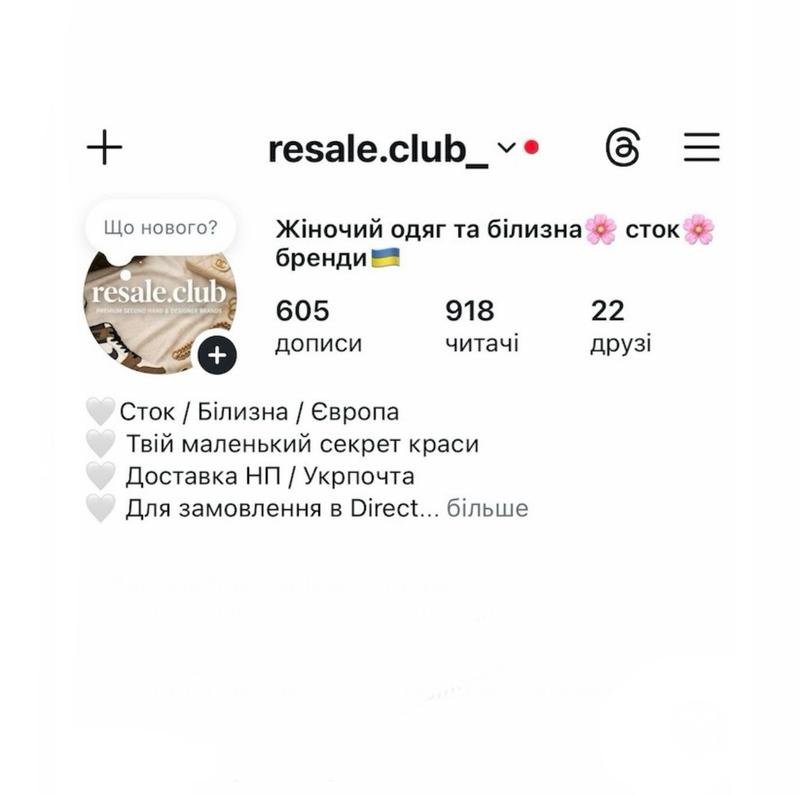Expand the bio with "більше"

(487, 508)
